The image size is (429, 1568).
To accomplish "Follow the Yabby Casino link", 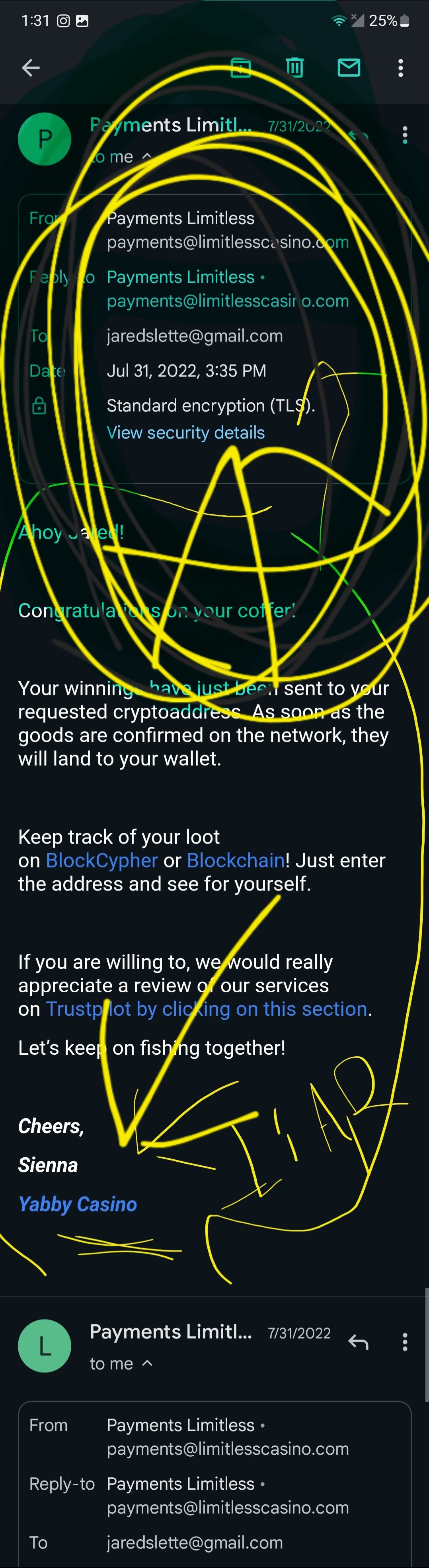I will click(77, 1204).
